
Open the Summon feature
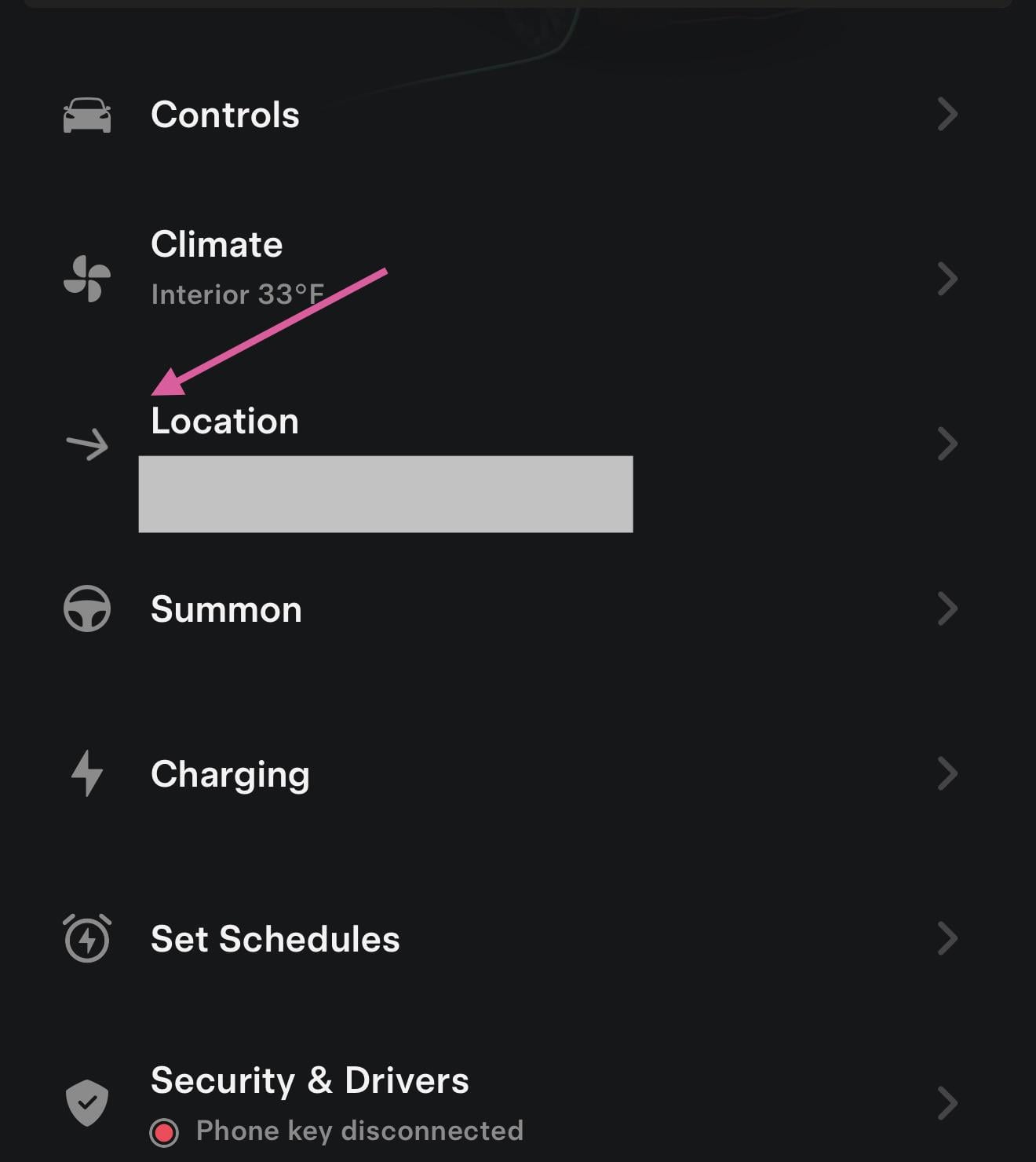point(226,609)
